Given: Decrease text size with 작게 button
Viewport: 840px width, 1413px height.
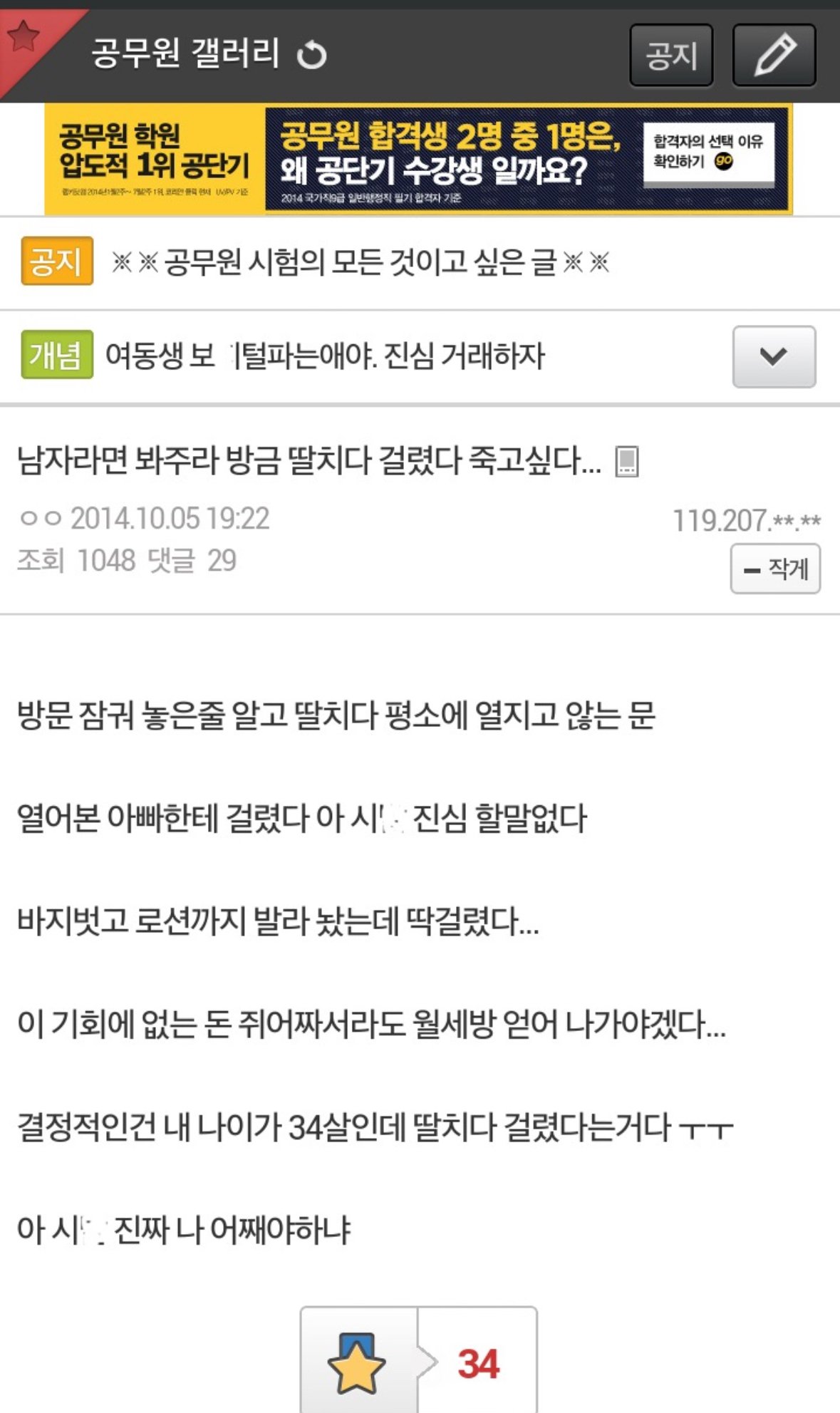Looking at the screenshot, I should (775, 569).
